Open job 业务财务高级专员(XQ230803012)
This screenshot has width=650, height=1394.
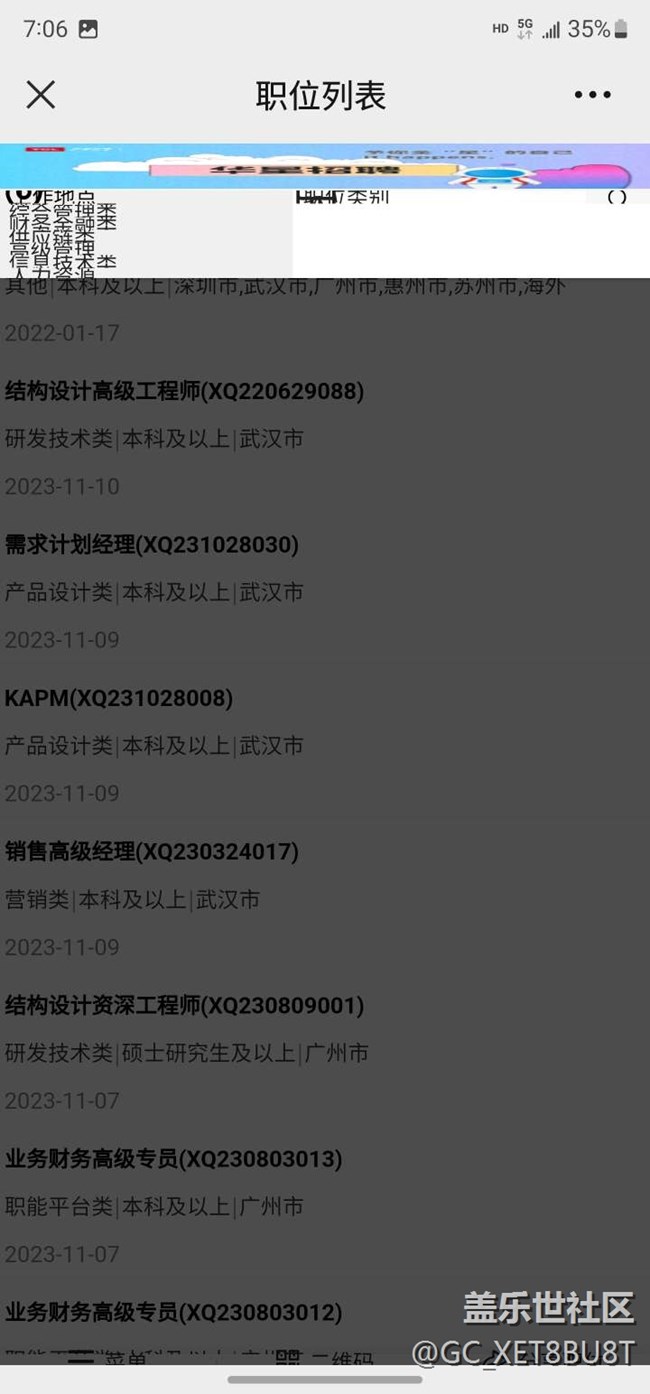point(173,1312)
